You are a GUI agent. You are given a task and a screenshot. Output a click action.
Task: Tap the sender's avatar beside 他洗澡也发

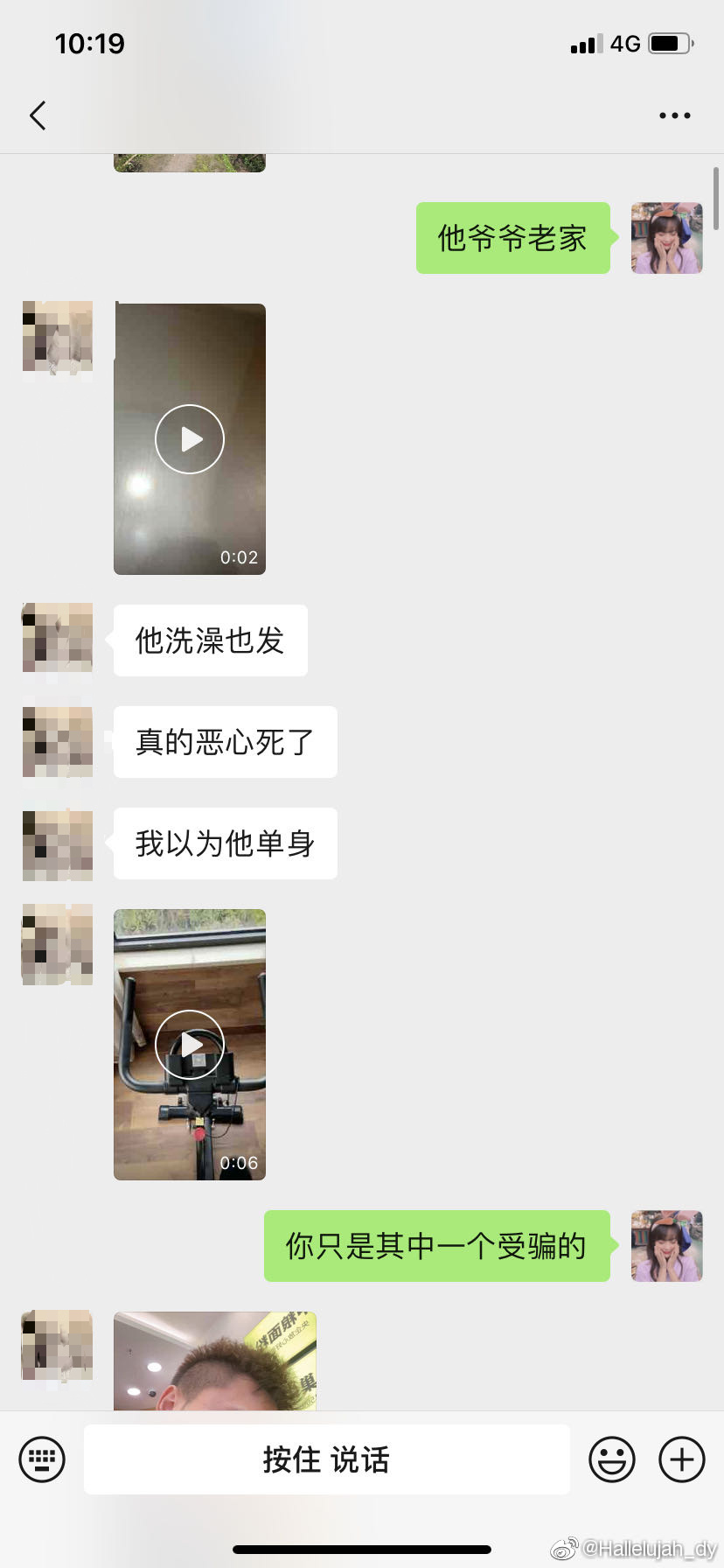57,640
